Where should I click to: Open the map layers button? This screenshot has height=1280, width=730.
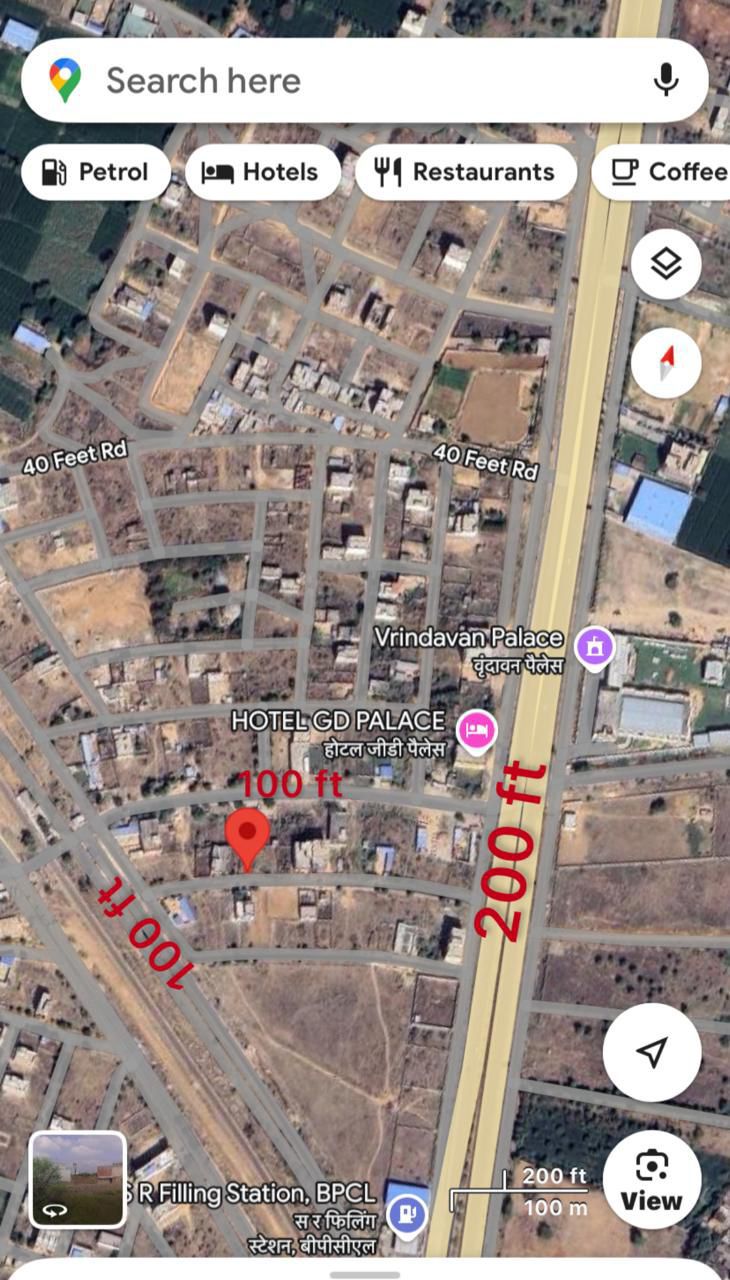coord(666,264)
